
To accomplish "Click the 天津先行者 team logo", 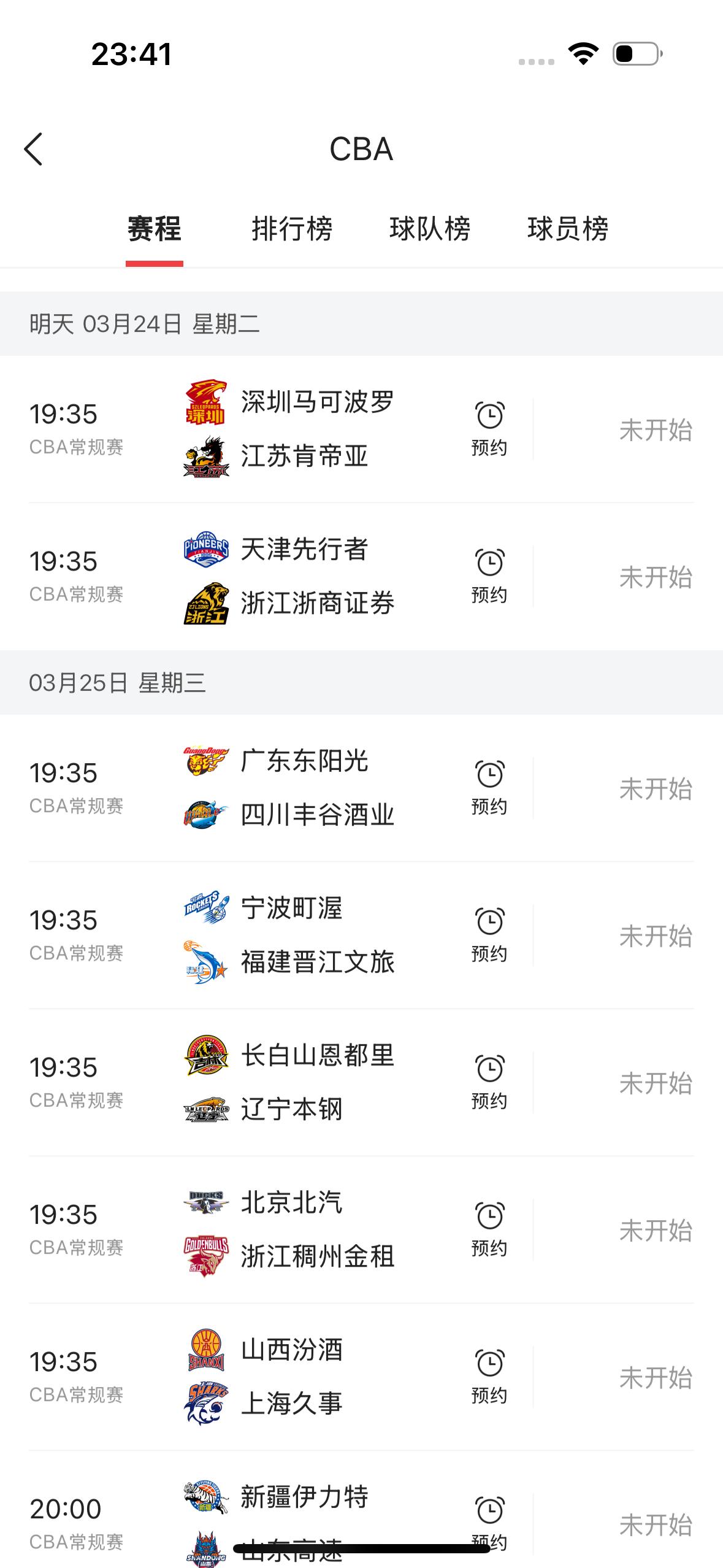I will coord(205,551).
